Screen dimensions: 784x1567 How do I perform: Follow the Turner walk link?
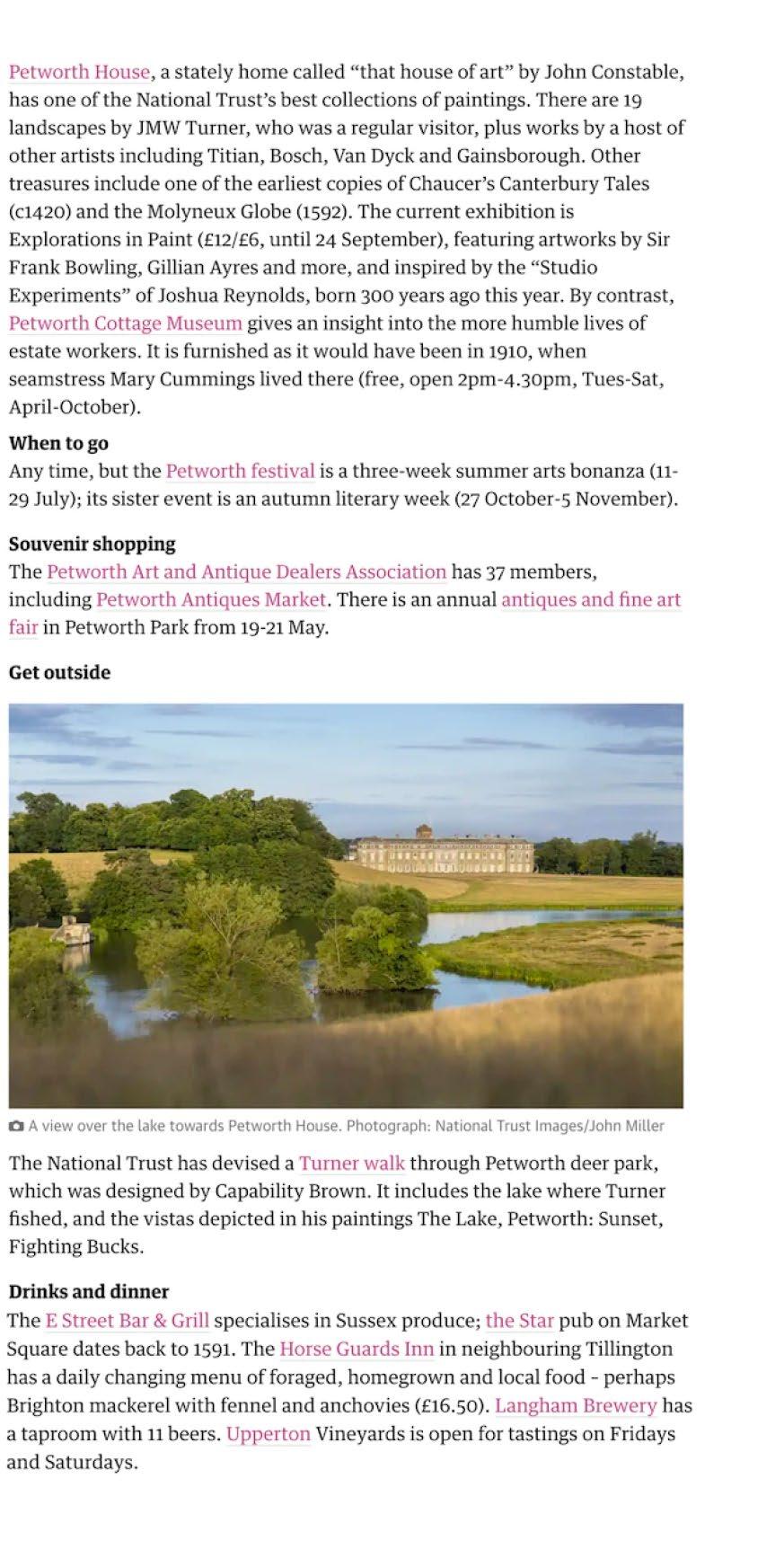click(352, 1164)
